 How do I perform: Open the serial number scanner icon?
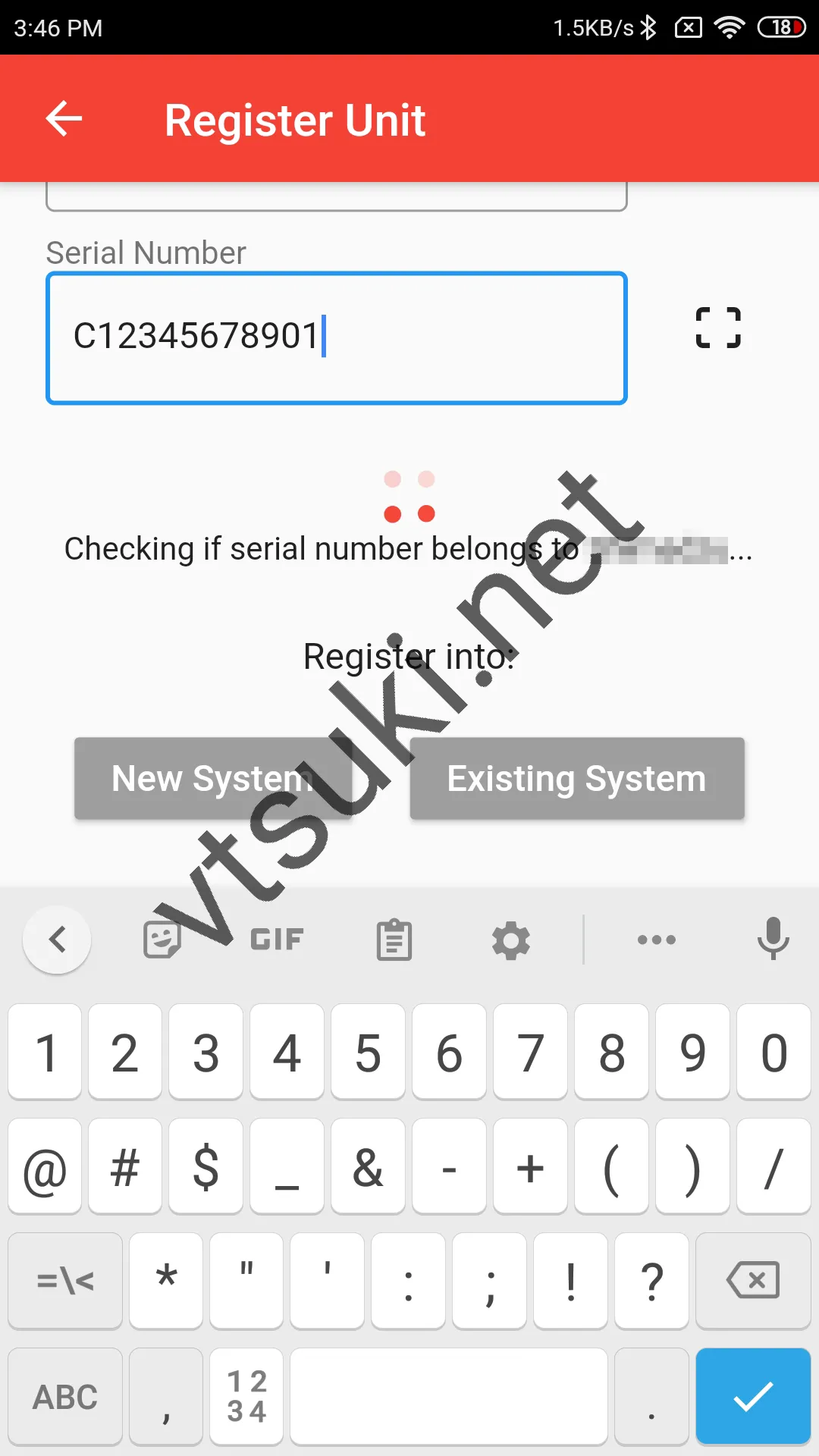[718, 328]
